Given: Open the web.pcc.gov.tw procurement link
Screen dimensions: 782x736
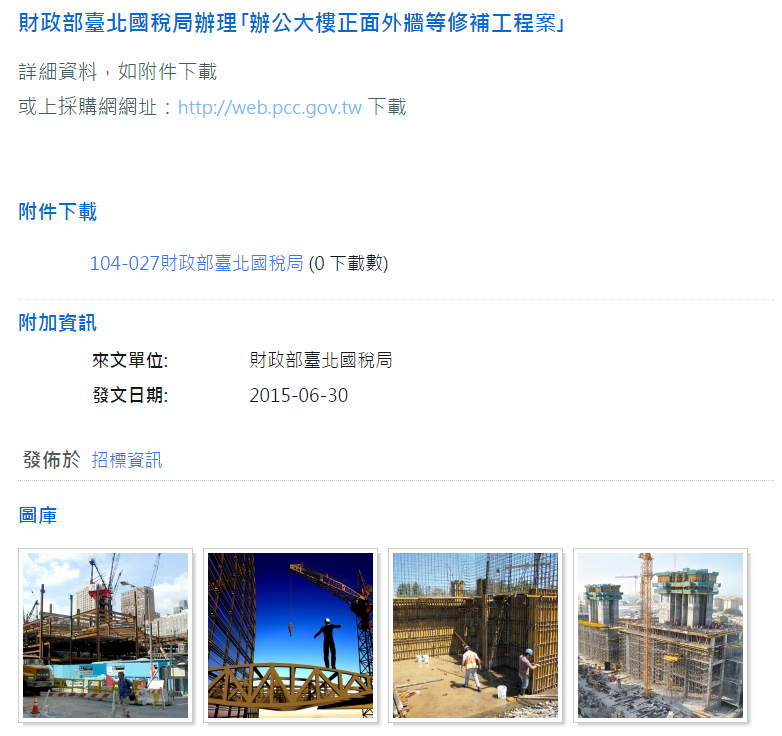Looking at the screenshot, I should pos(270,108).
